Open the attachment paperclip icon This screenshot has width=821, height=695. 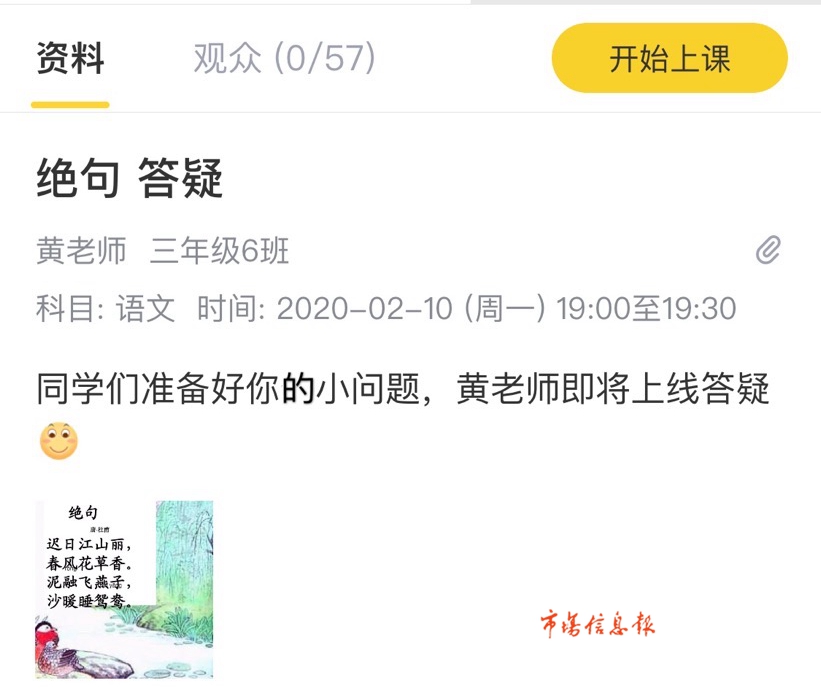click(x=767, y=250)
